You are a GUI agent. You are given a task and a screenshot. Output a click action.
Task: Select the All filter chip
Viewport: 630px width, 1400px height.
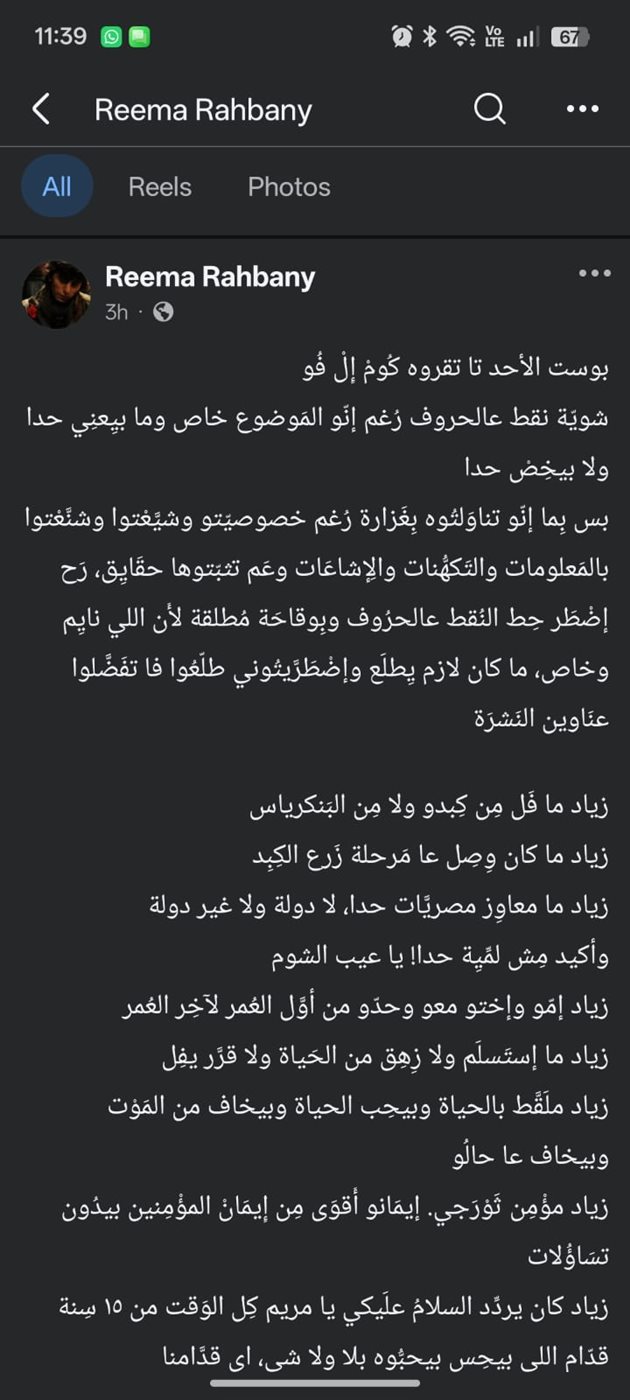57,186
